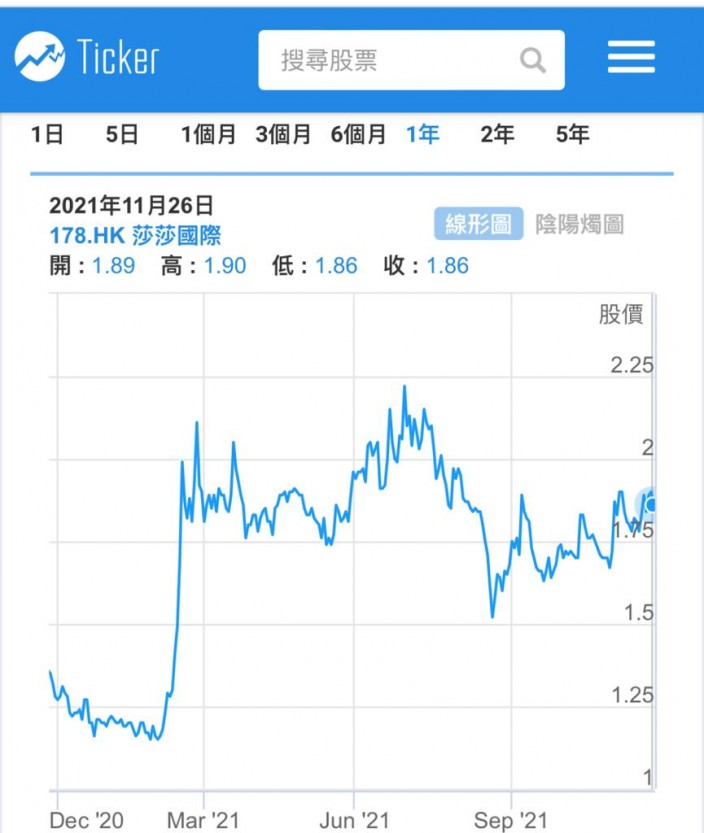
Task: Select the 1日 time range
Action: point(47,134)
